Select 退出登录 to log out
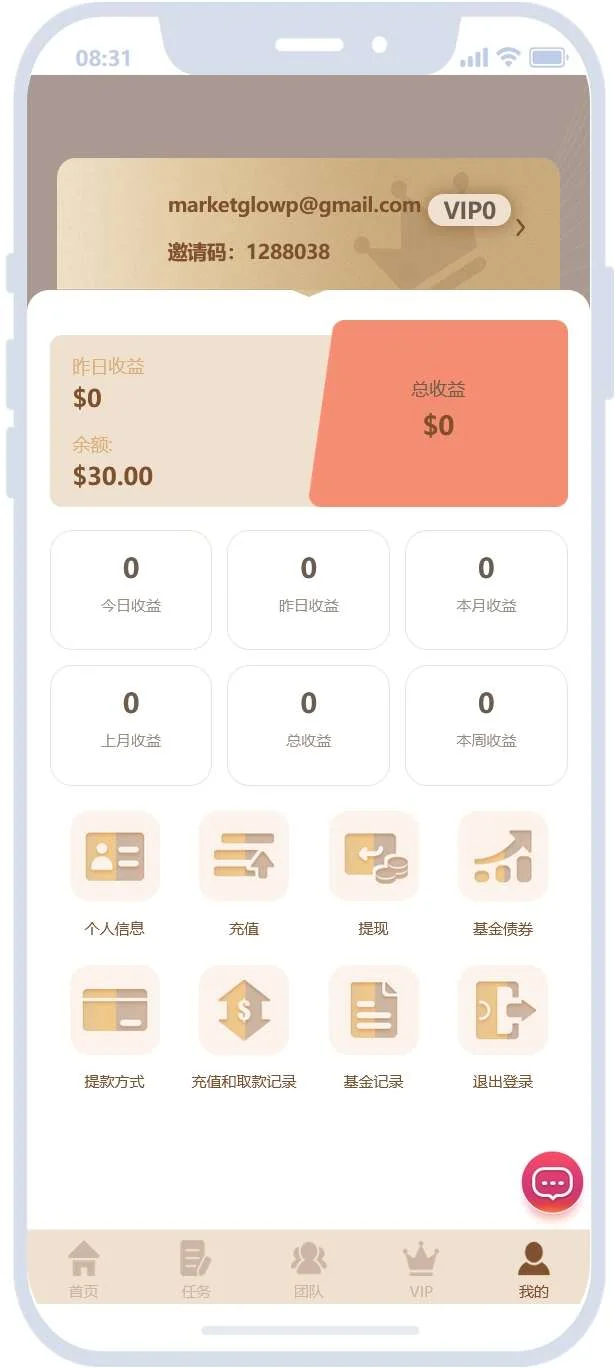This screenshot has width=615, height=1368. 503,1010
